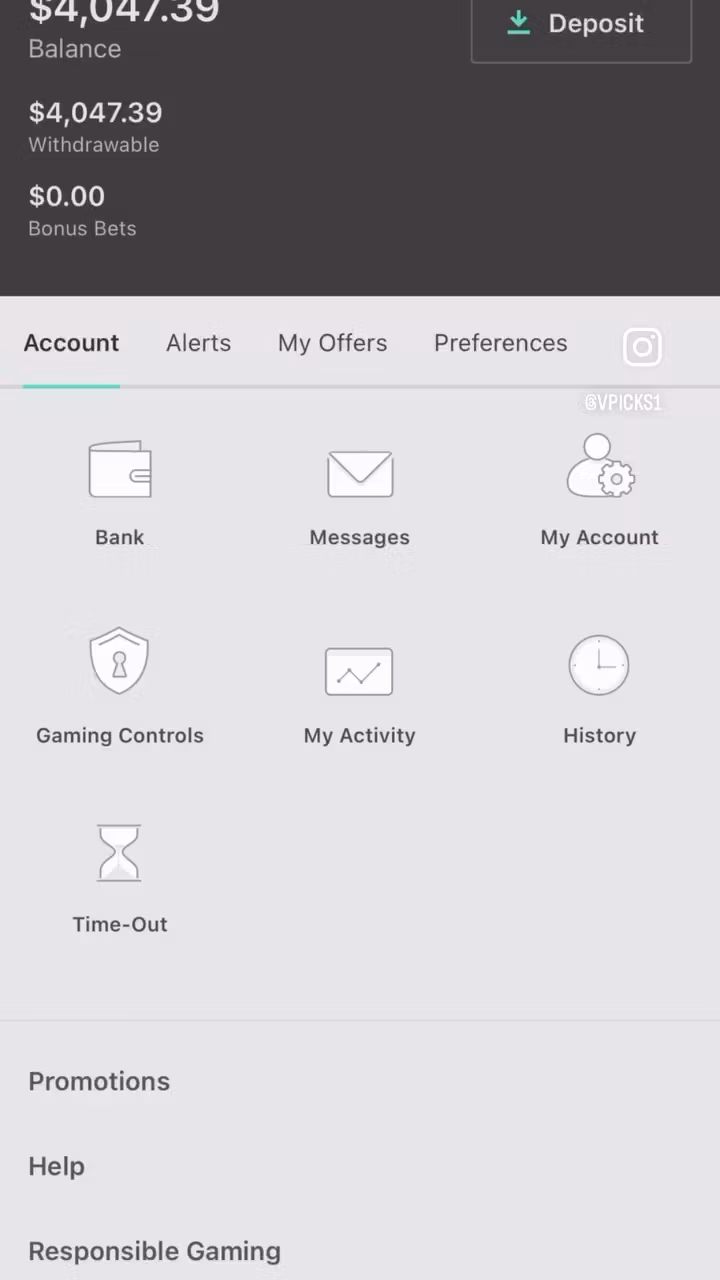Select the Account tab

pos(71,343)
